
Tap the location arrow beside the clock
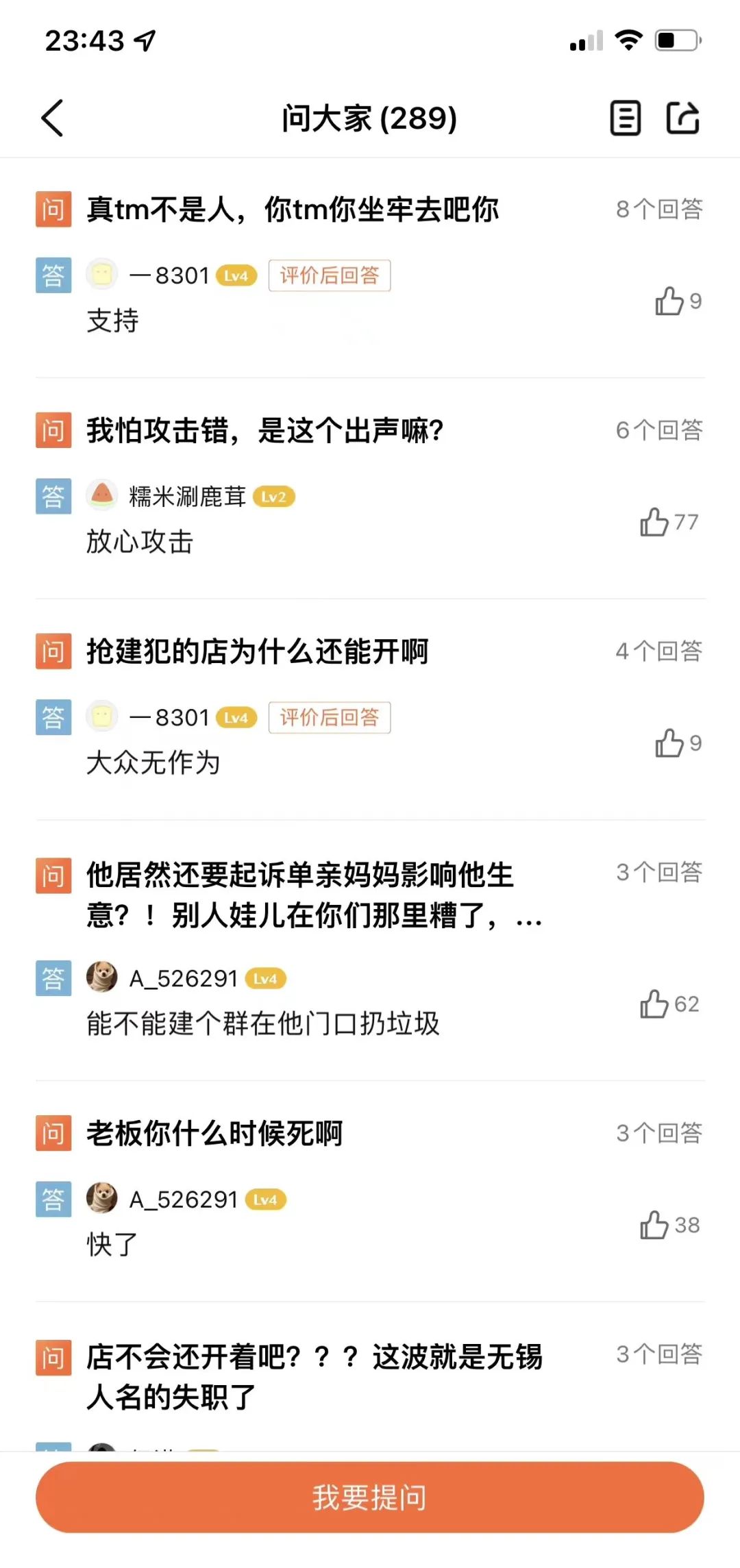(x=143, y=41)
